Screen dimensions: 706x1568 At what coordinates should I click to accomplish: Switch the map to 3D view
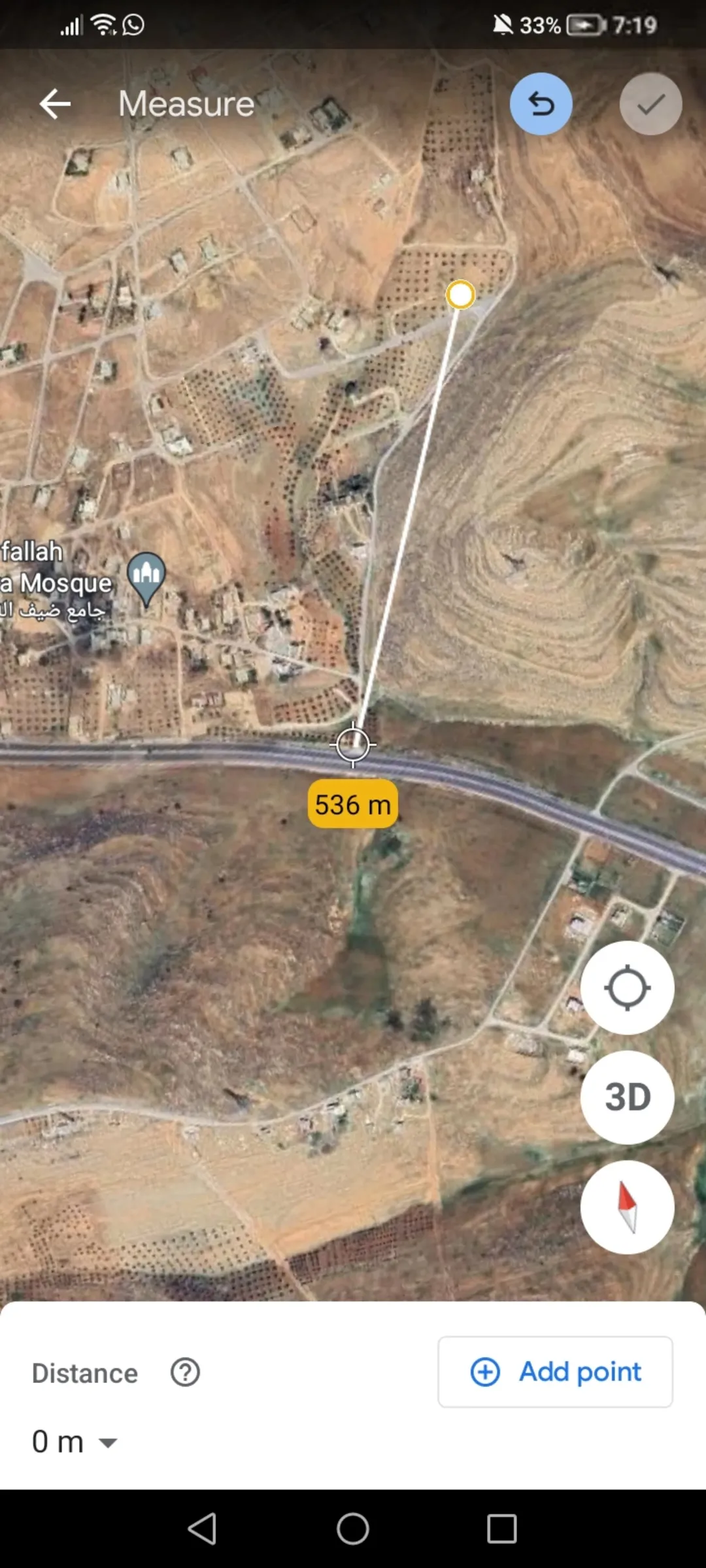(x=628, y=1097)
